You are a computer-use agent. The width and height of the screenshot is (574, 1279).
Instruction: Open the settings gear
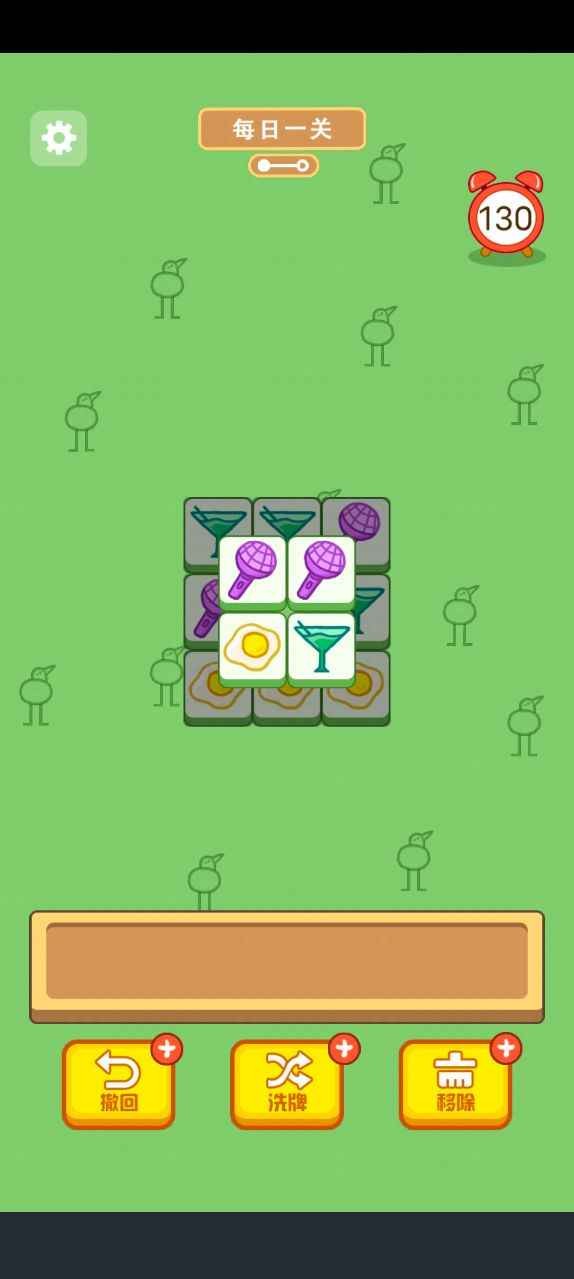(x=58, y=138)
